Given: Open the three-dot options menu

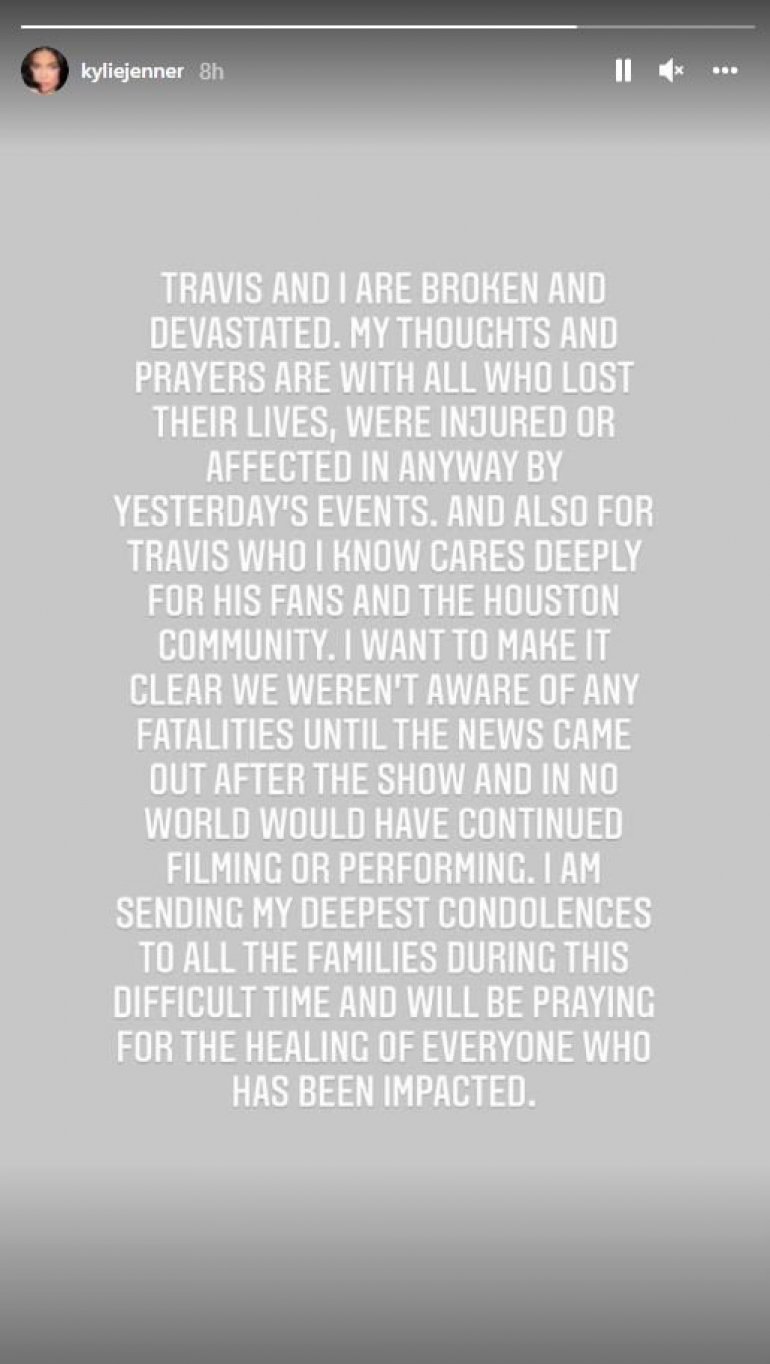Looking at the screenshot, I should point(725,71).
